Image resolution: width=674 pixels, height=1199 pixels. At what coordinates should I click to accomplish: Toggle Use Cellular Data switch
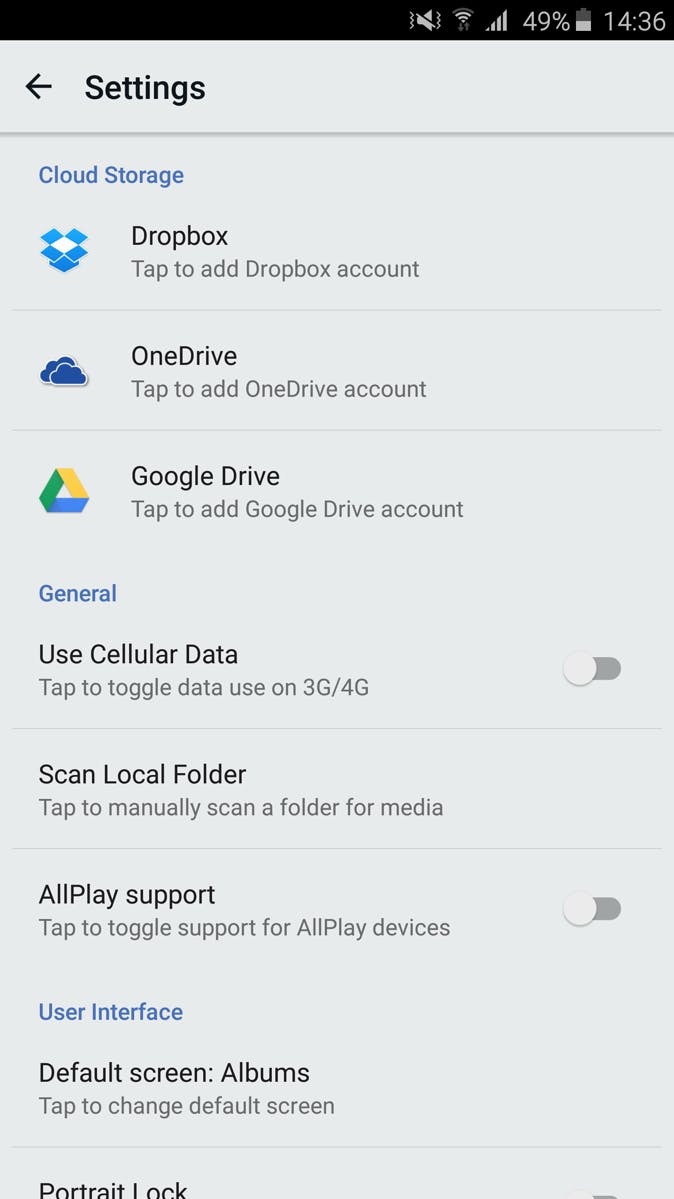(592, 669)
